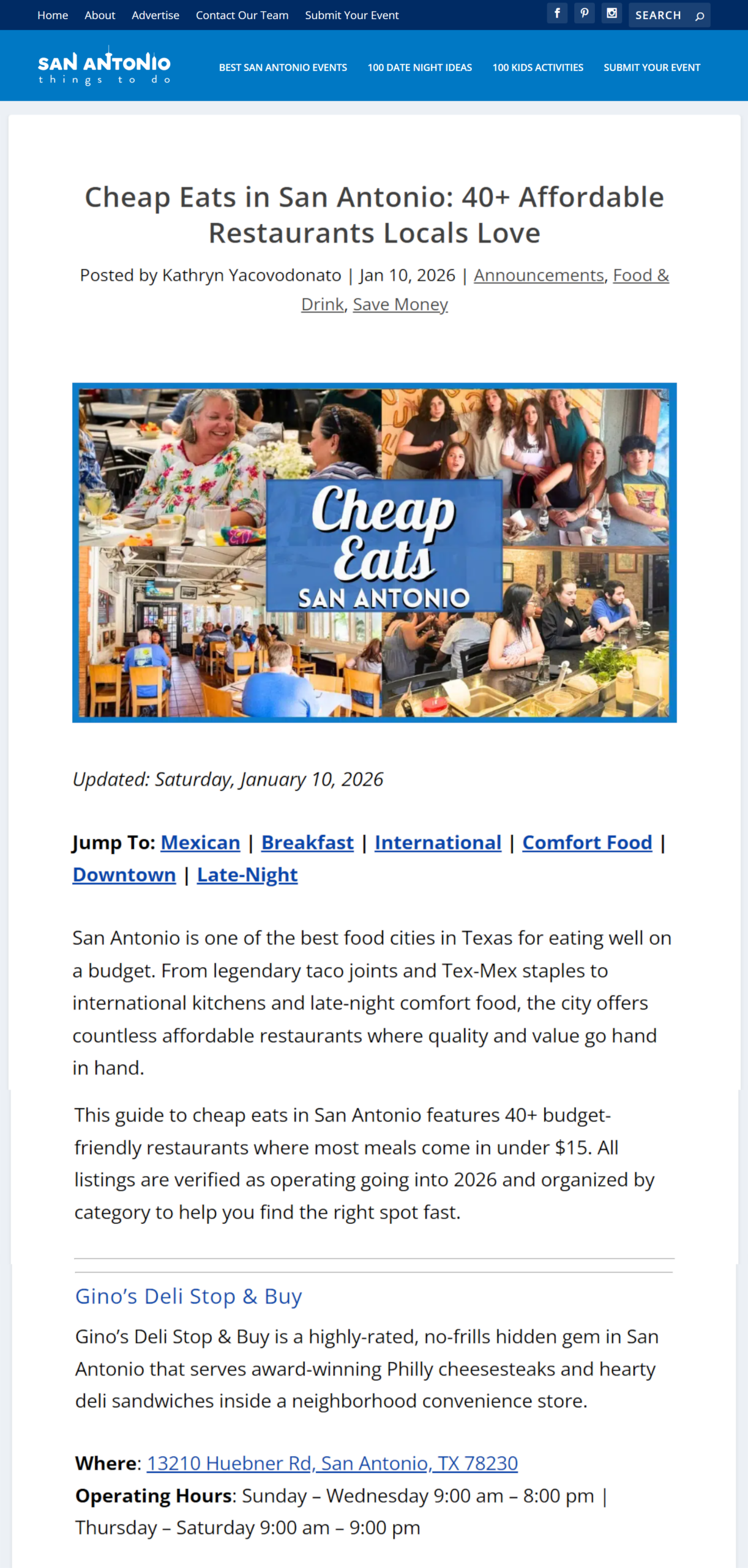Jump to the Late-Night section
Viewport: 748px width, 1568px height.
247,875
